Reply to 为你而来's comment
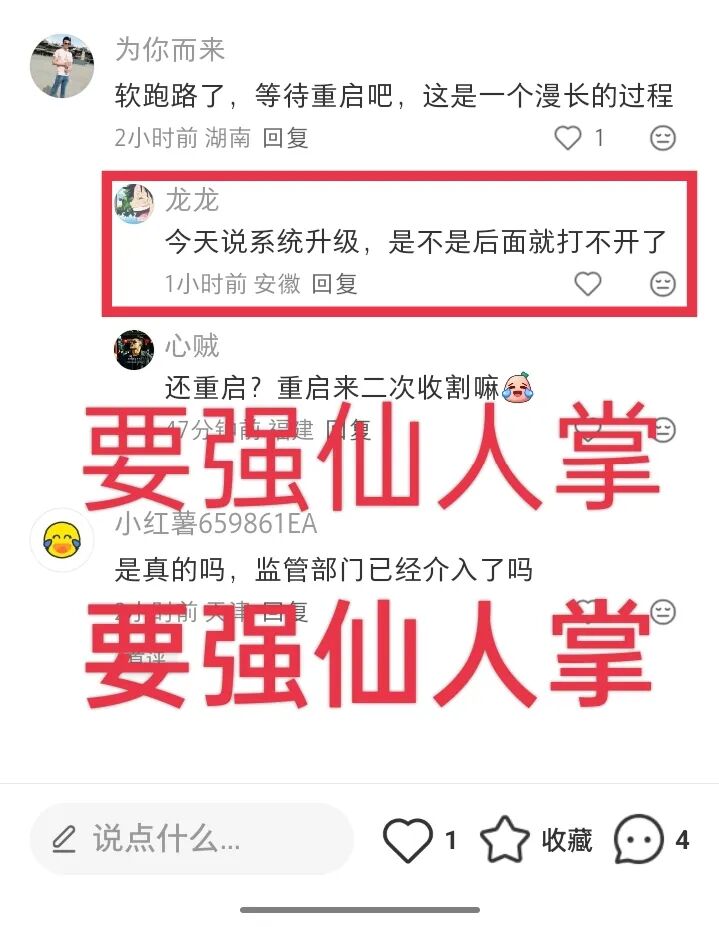 [285, 138]
